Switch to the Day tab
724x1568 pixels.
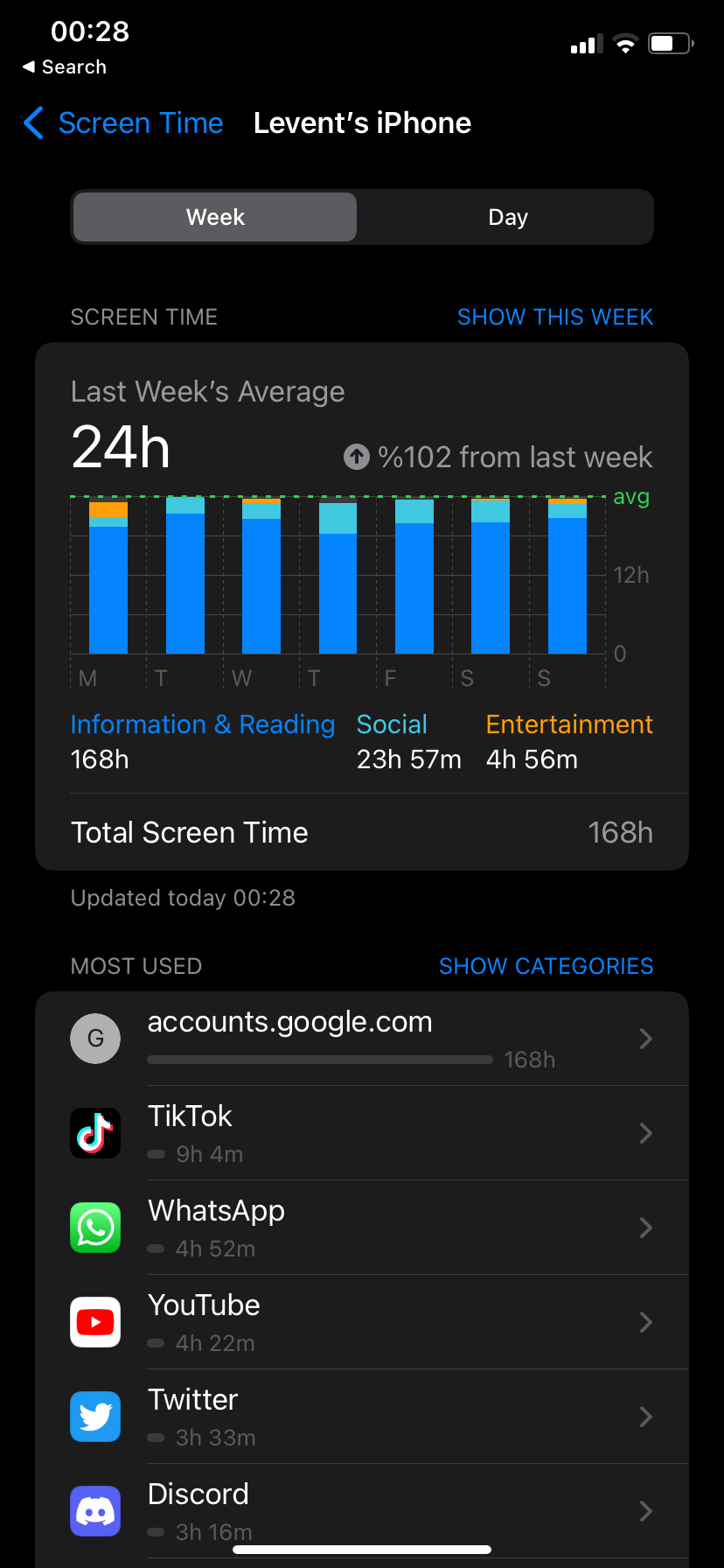507,216
